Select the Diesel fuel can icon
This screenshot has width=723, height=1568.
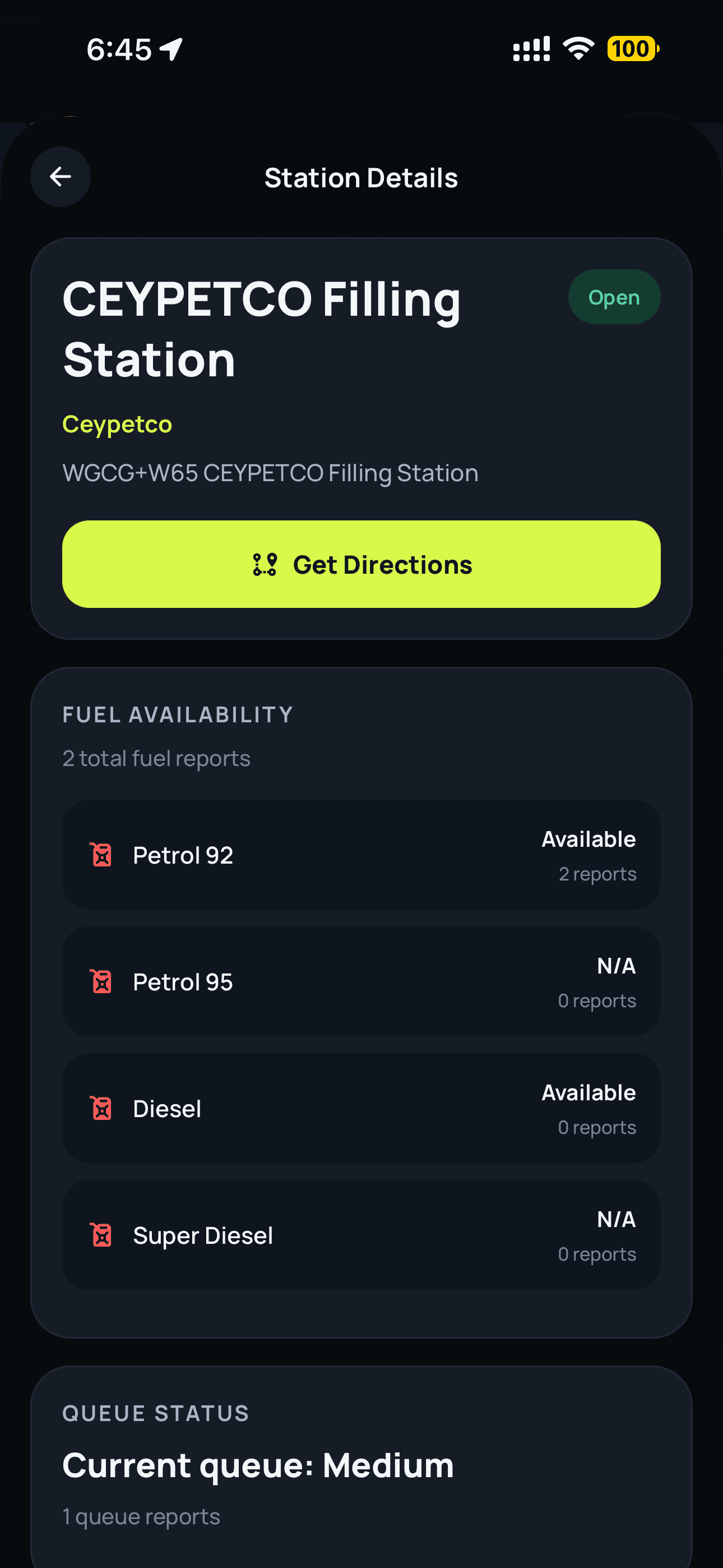coord(101,1108)
